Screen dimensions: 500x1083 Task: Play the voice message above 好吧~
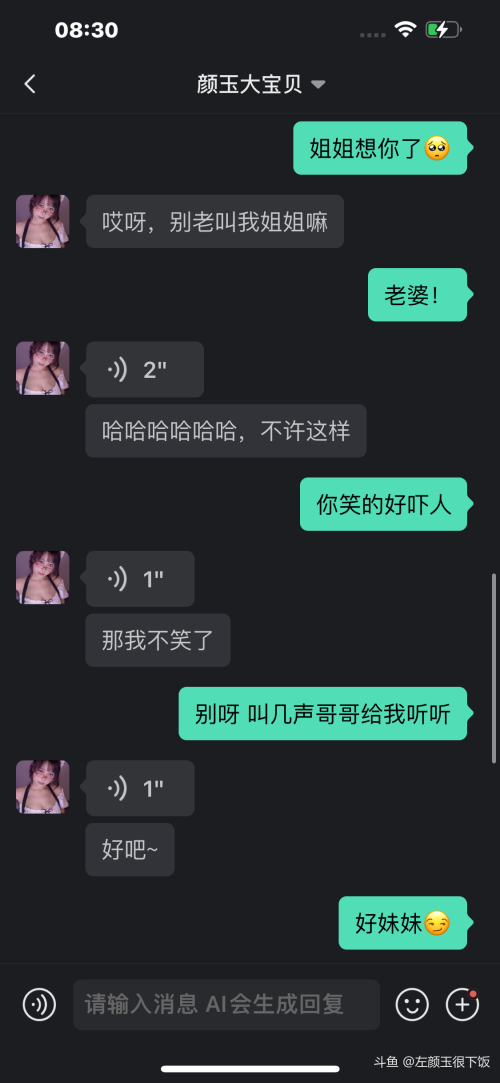pos(140,788)
